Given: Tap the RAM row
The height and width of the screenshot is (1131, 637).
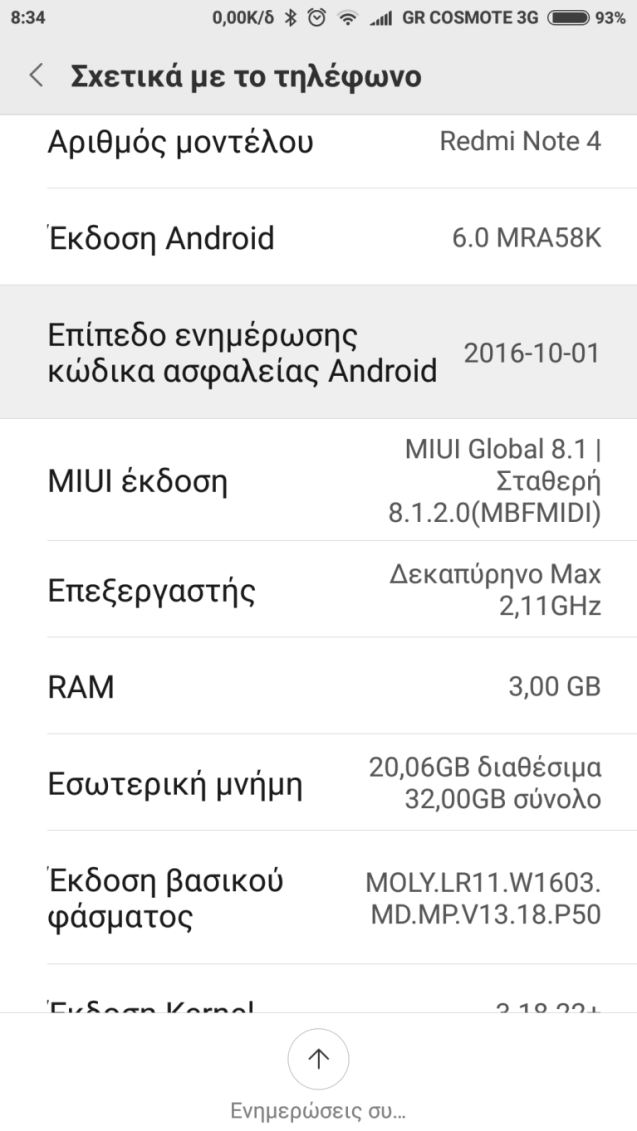Looking at the screenshot, I should tap(318, 687).
